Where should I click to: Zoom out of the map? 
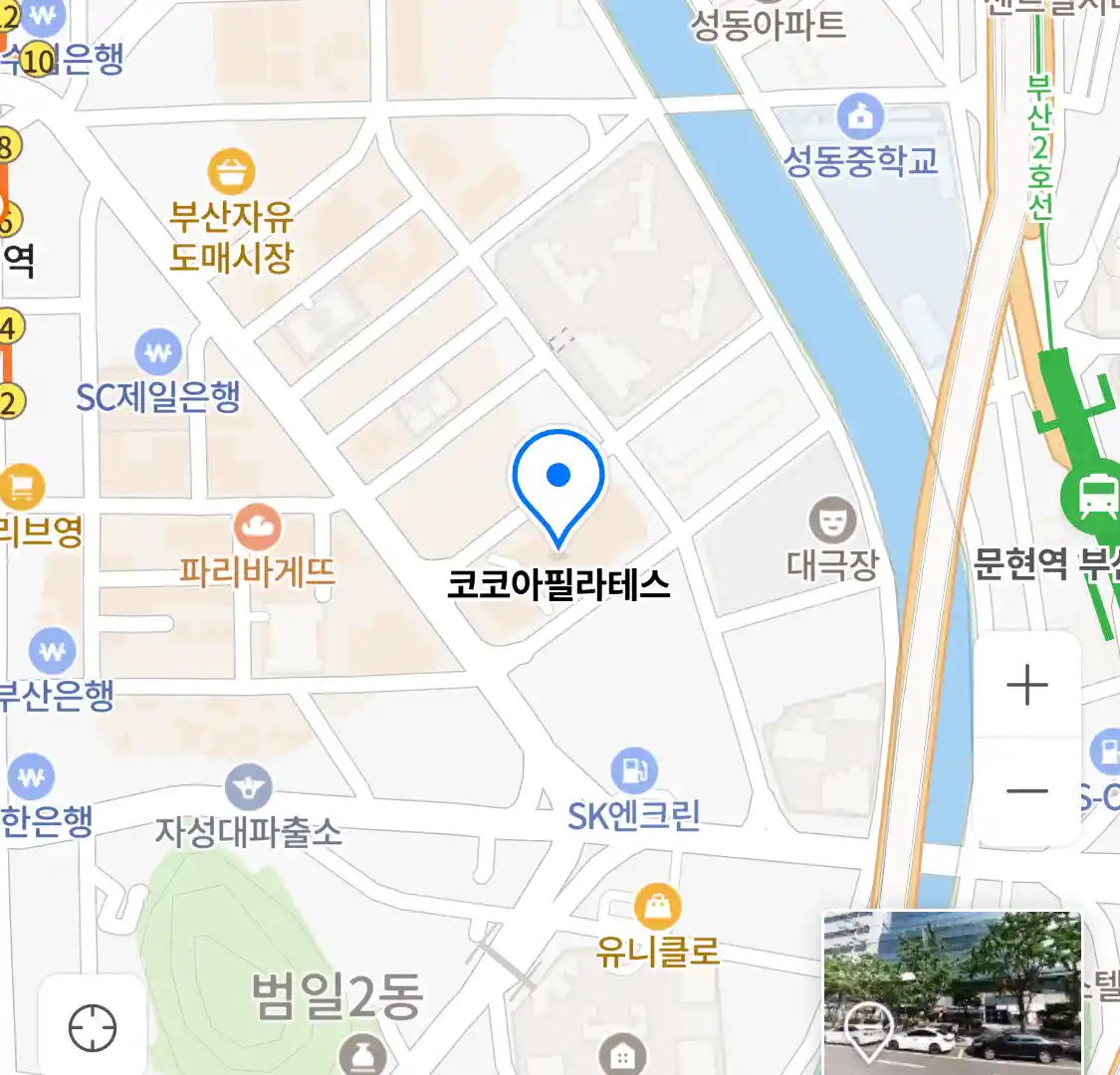coord(1026,792)
